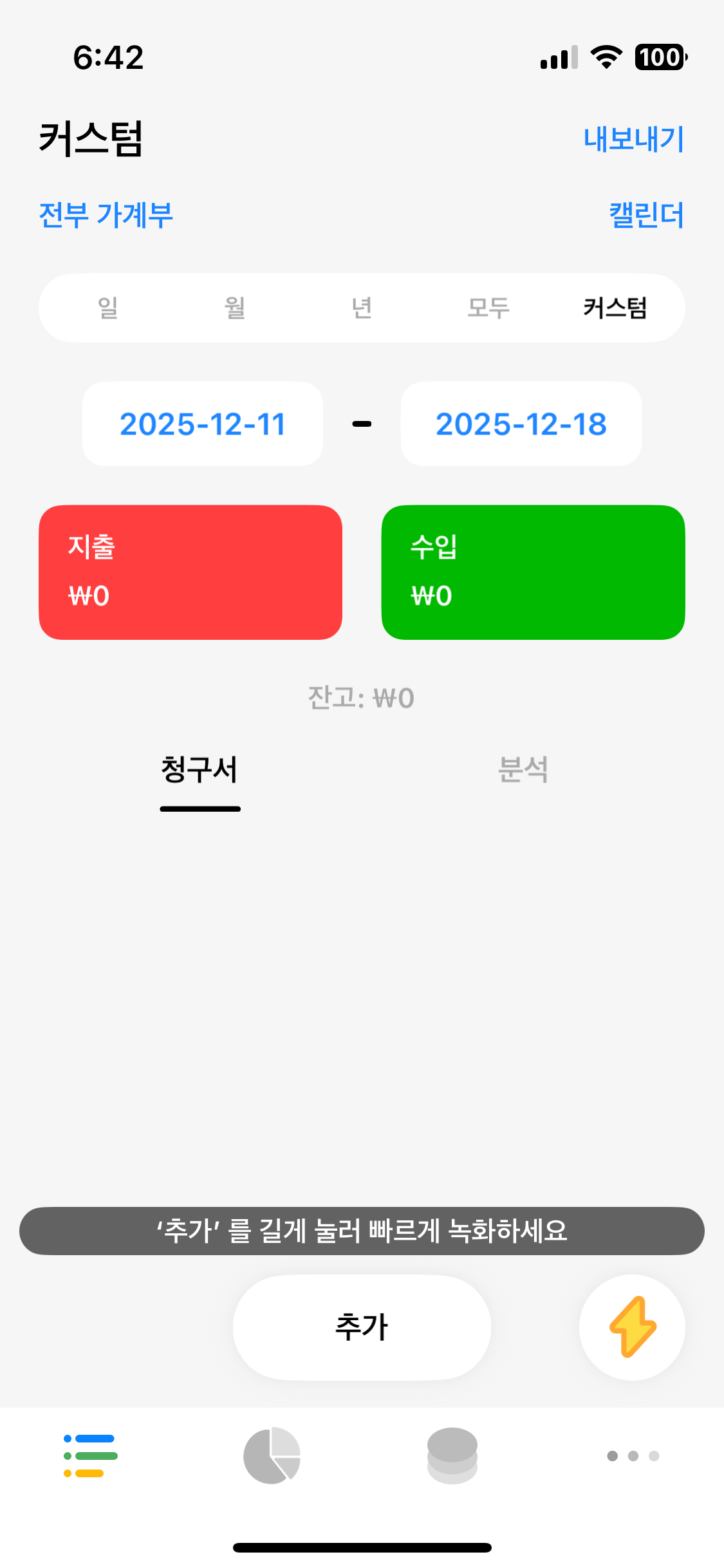Switch to the 월 period segment
The image size is (724, 1568).
coord(235,308)
